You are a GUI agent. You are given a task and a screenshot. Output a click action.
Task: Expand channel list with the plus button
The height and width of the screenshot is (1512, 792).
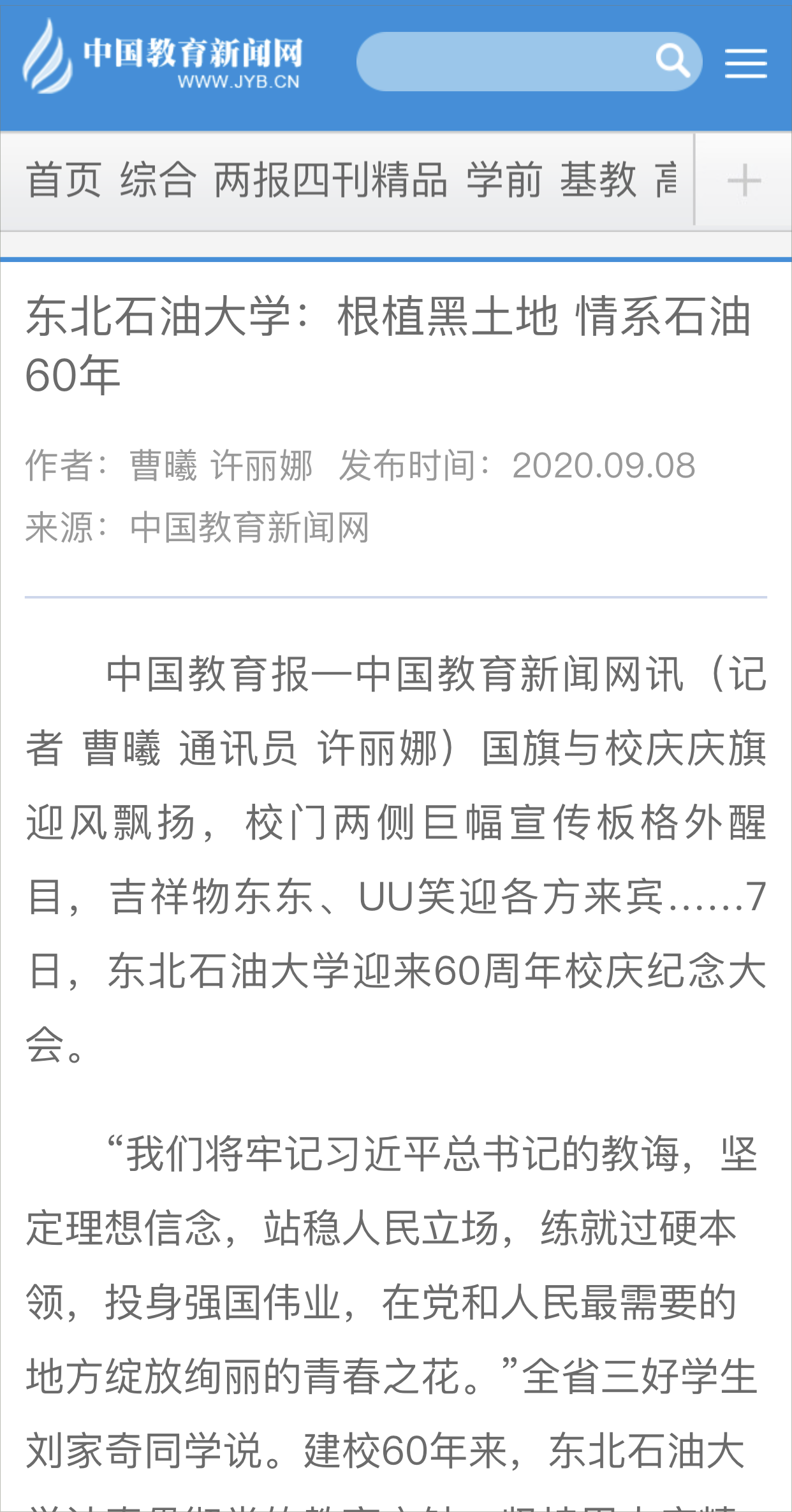point(744,180)
